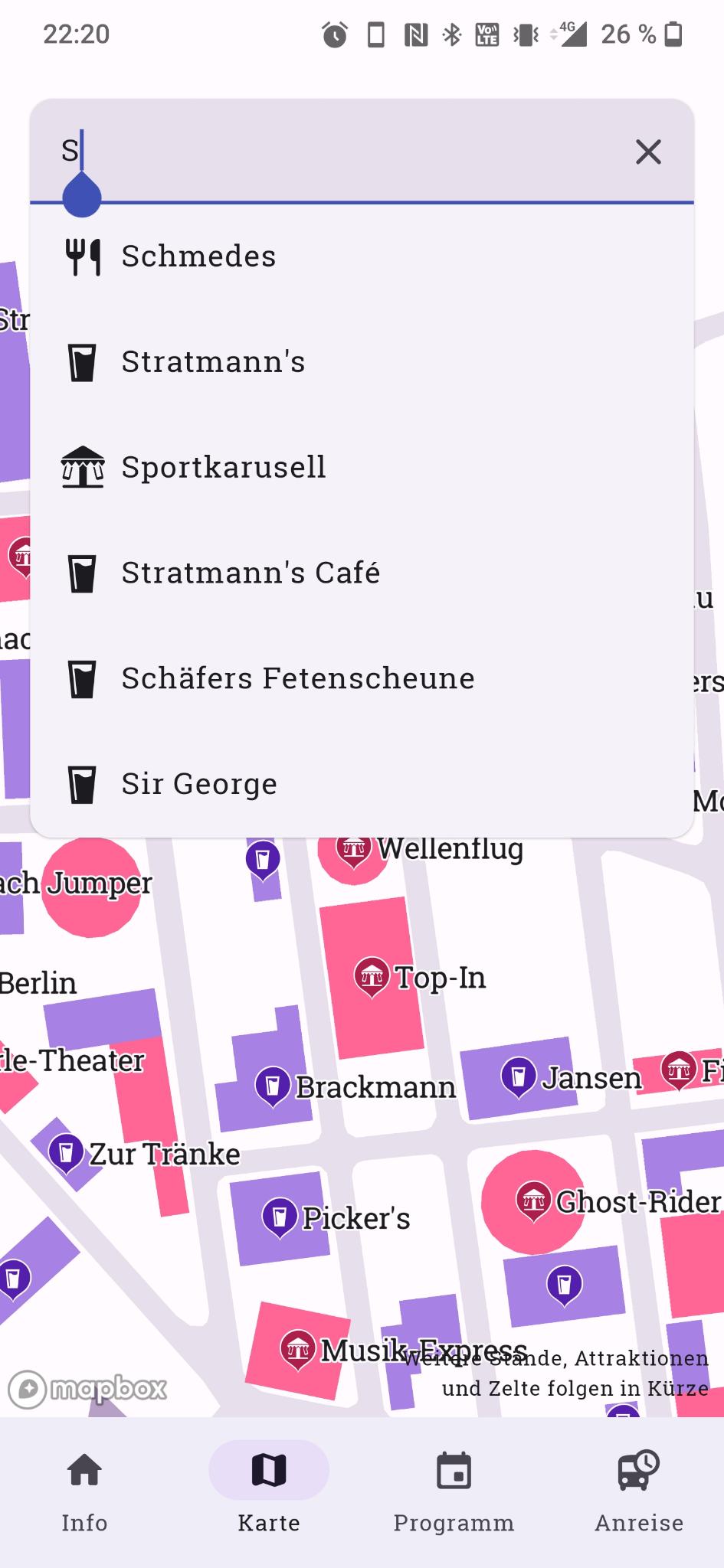Image resolution: width=724 pixels, height=1568 pixels.
Task: Tap the Top-In map marker
Action: click(372, 975)
